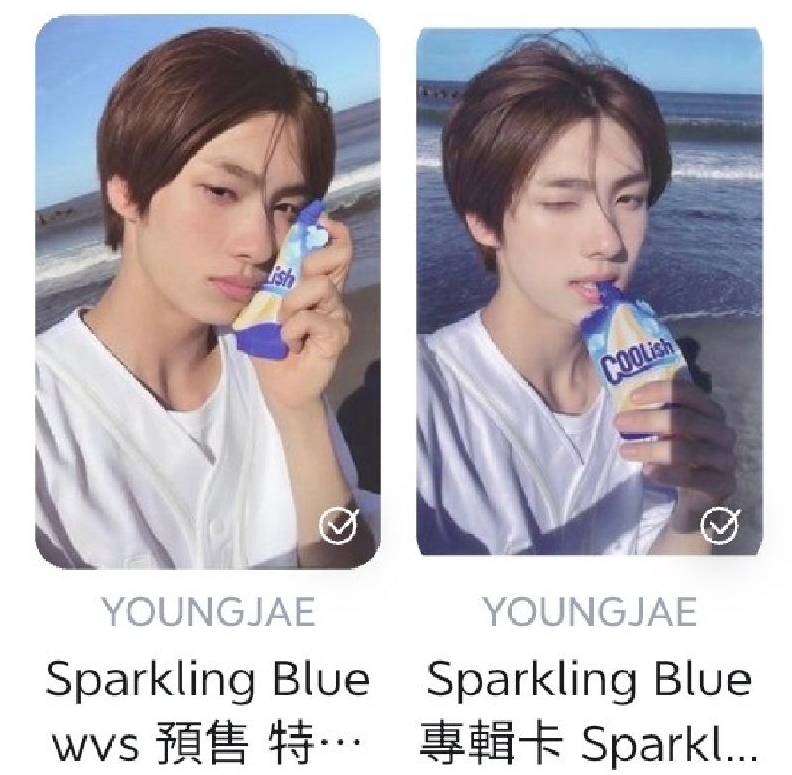This screenshot has height=775, width=792.
Task: Toggle the check mark on wvs 預售 card
Action: point(334,525)
